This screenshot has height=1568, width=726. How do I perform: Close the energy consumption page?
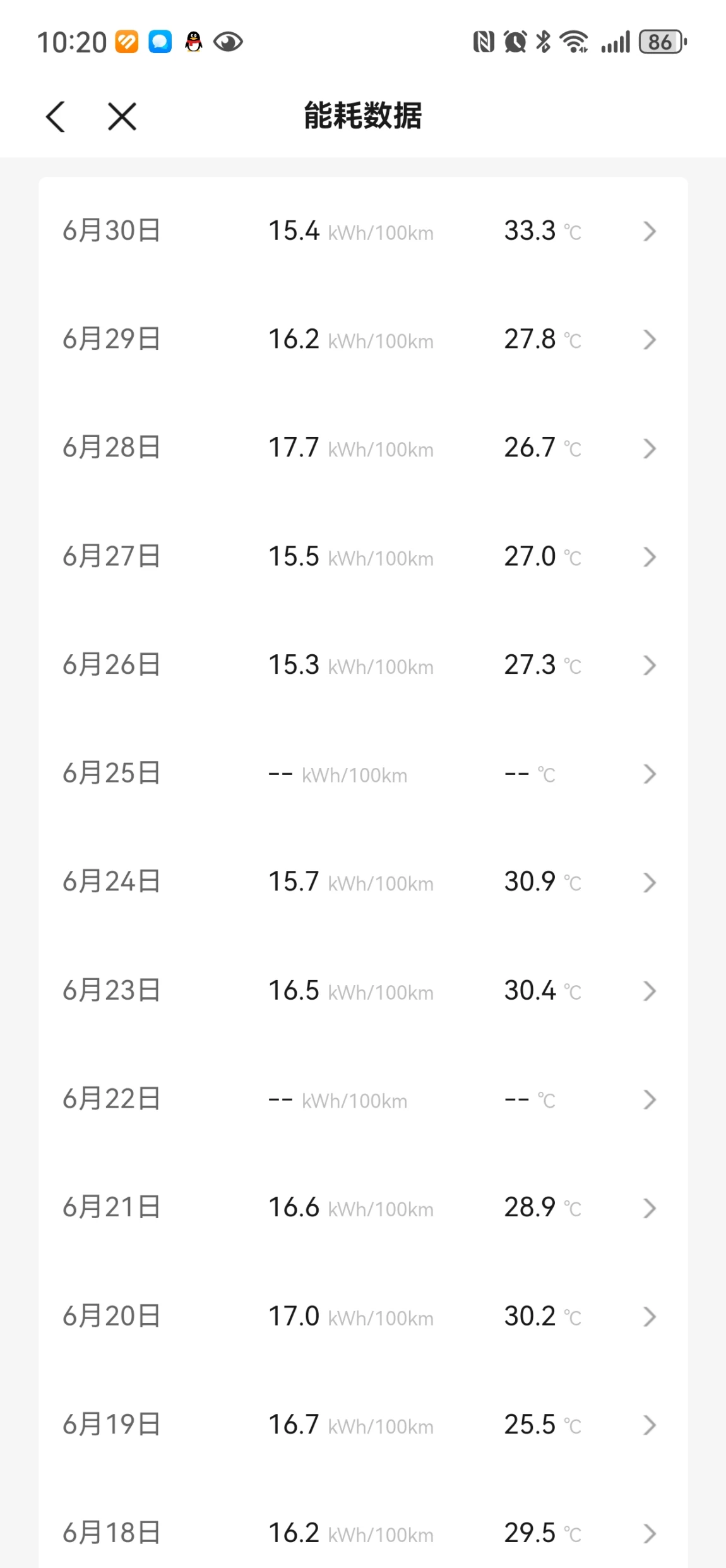122,117
